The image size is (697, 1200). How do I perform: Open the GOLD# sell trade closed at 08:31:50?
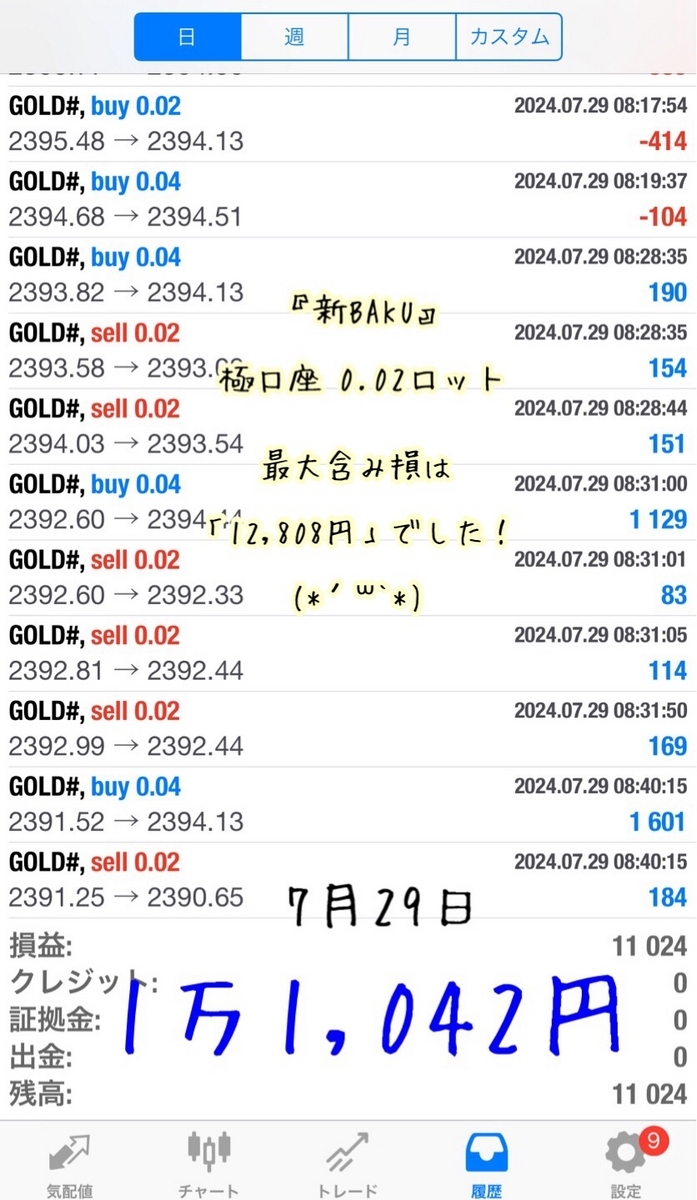click(x=348, y=729)
